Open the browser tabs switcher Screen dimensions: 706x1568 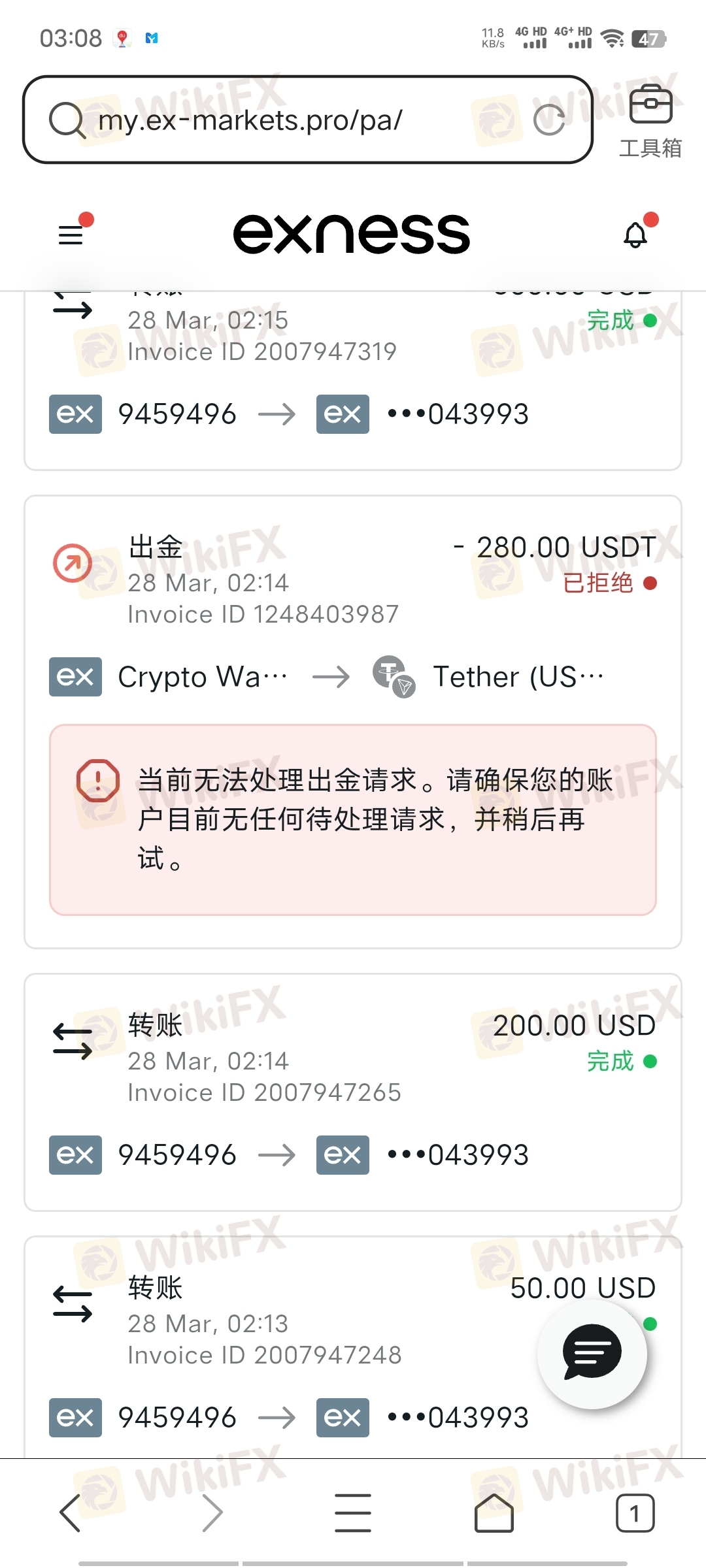(x=635, y=1512)
